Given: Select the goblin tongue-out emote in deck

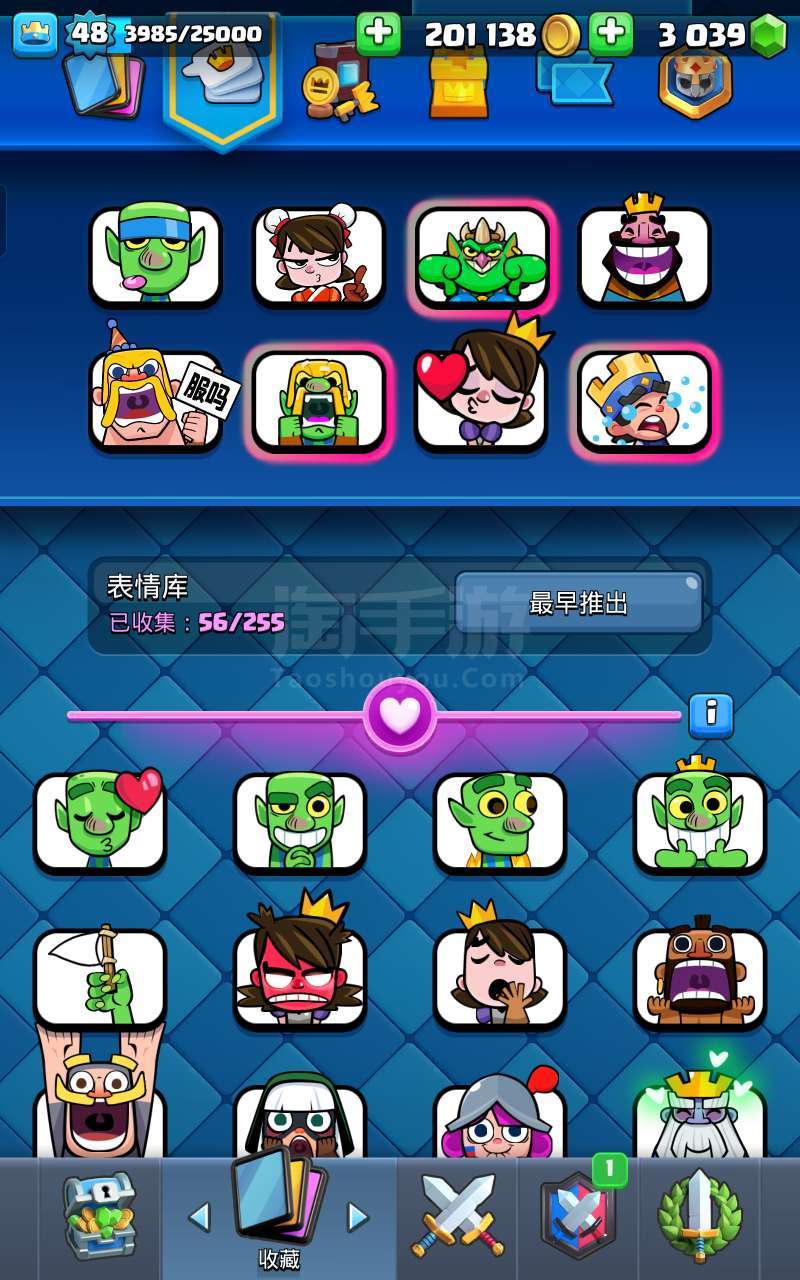Looking at the screenshot, I should 155,256.
